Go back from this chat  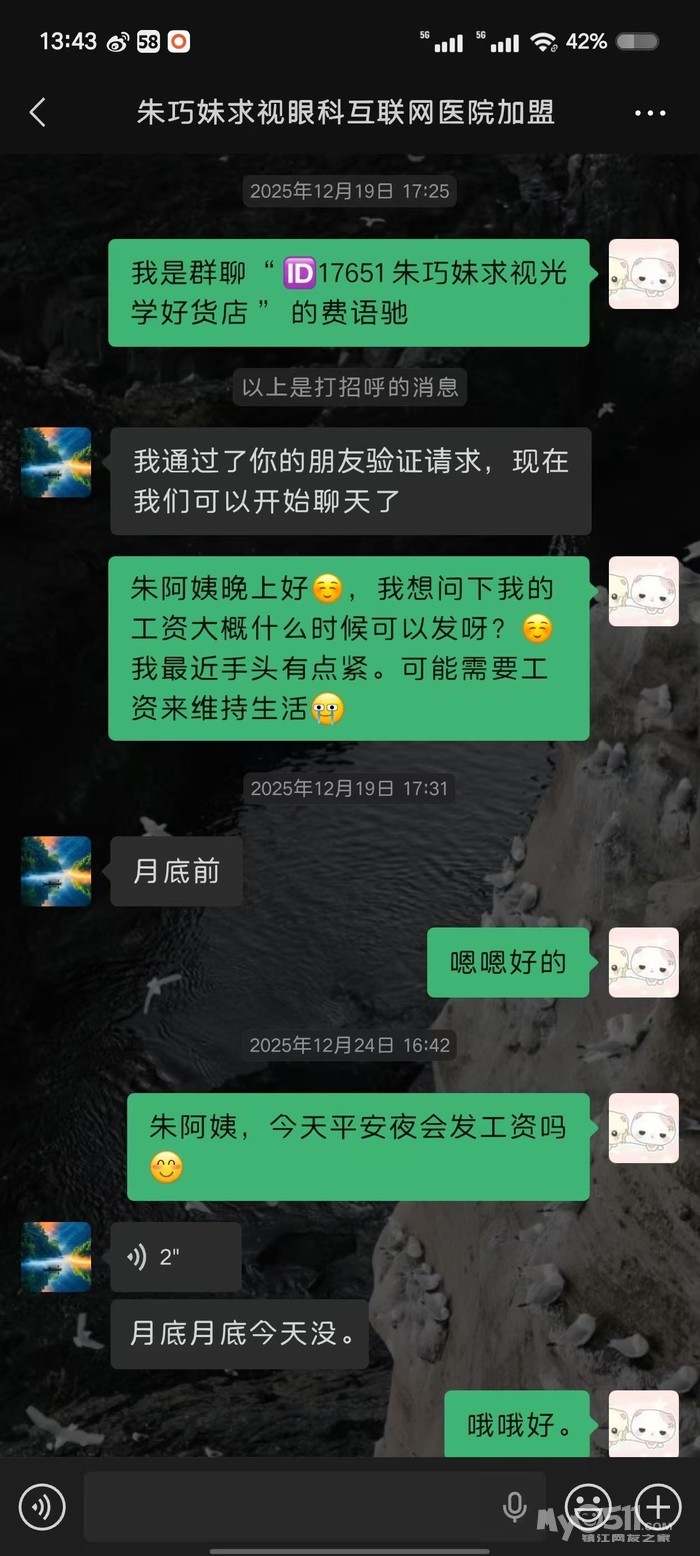tap(38, 113)
